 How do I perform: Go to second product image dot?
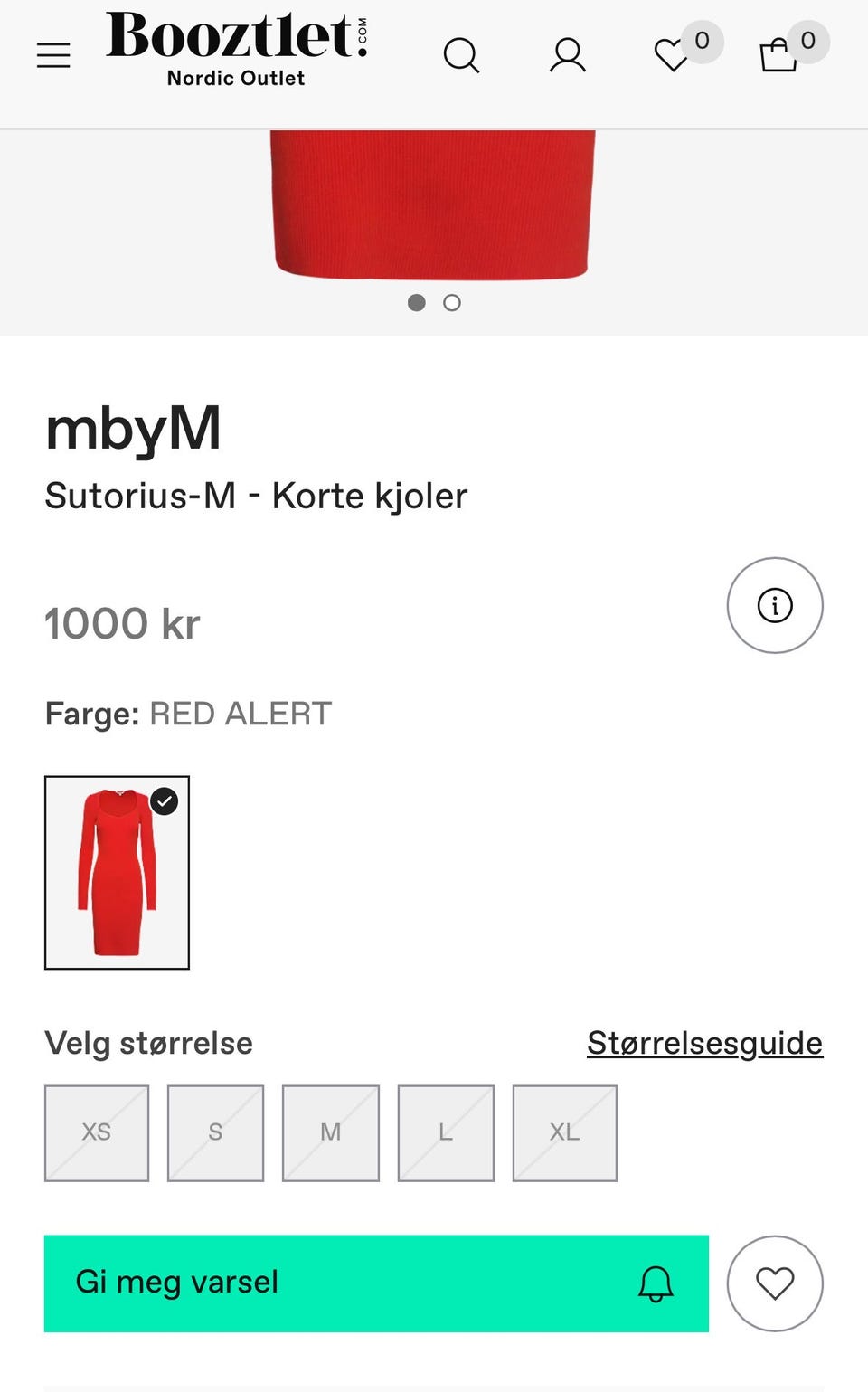pyautogui.click(x=452, y=303)
